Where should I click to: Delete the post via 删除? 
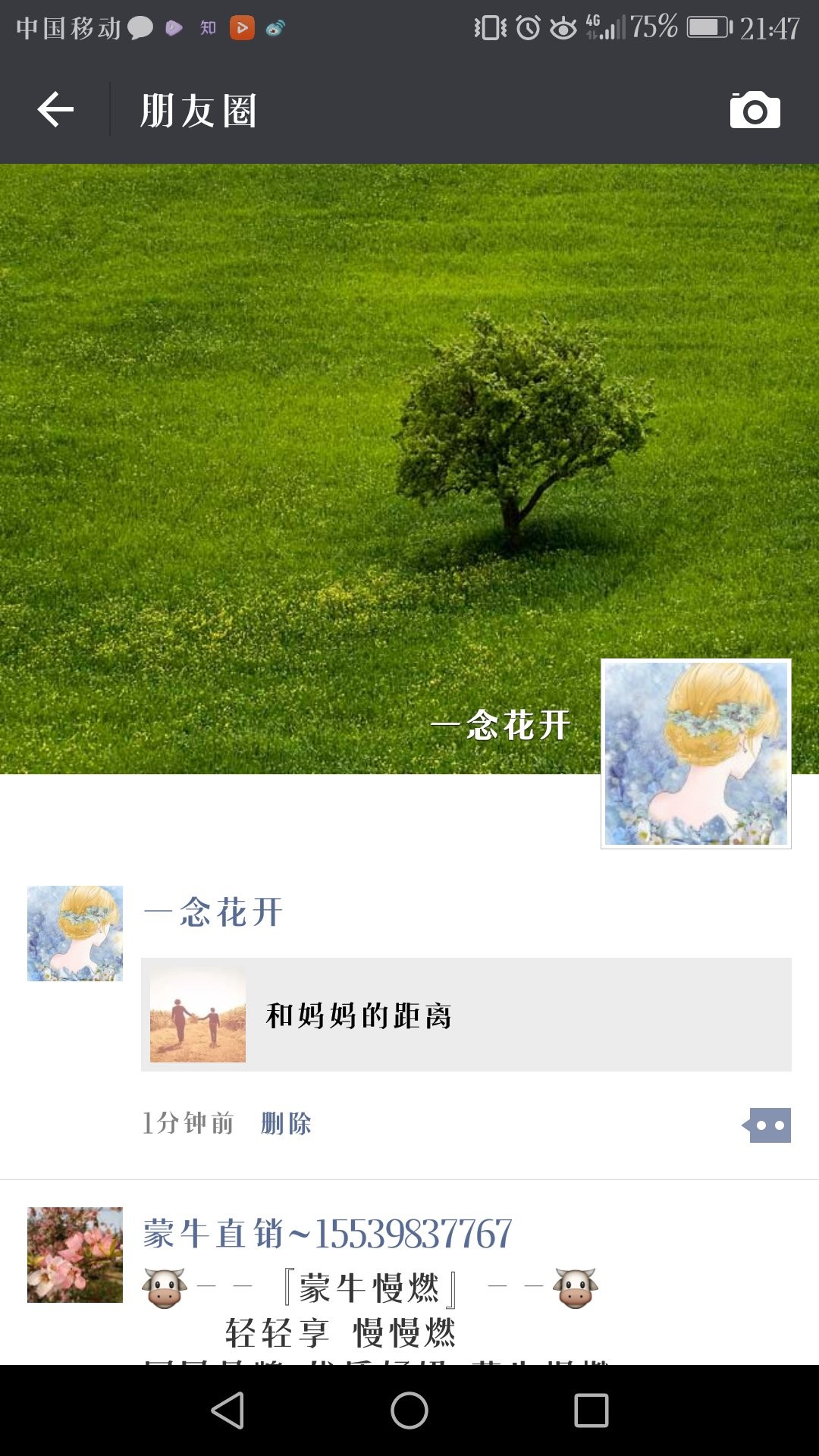[x=286, y=1124]
